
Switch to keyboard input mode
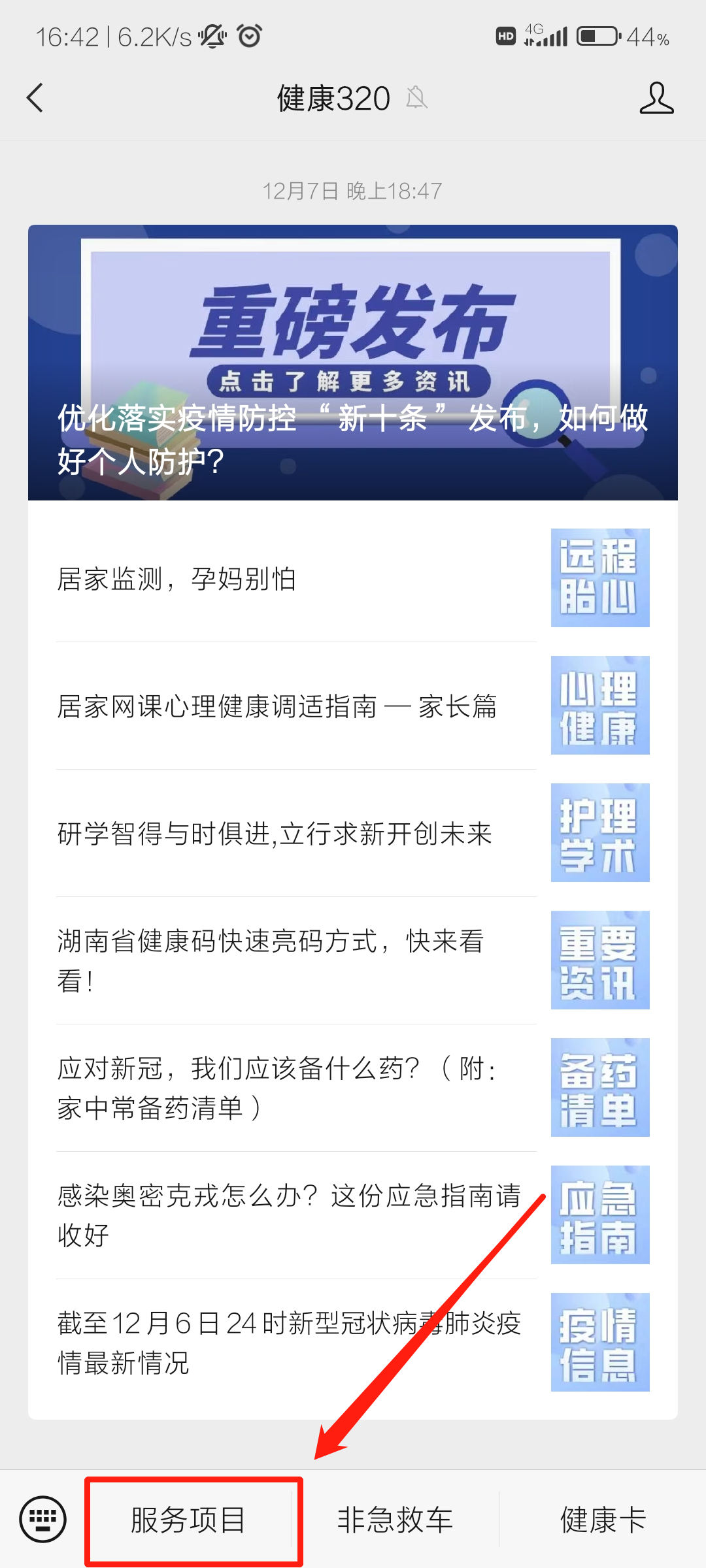[43, 1519]
